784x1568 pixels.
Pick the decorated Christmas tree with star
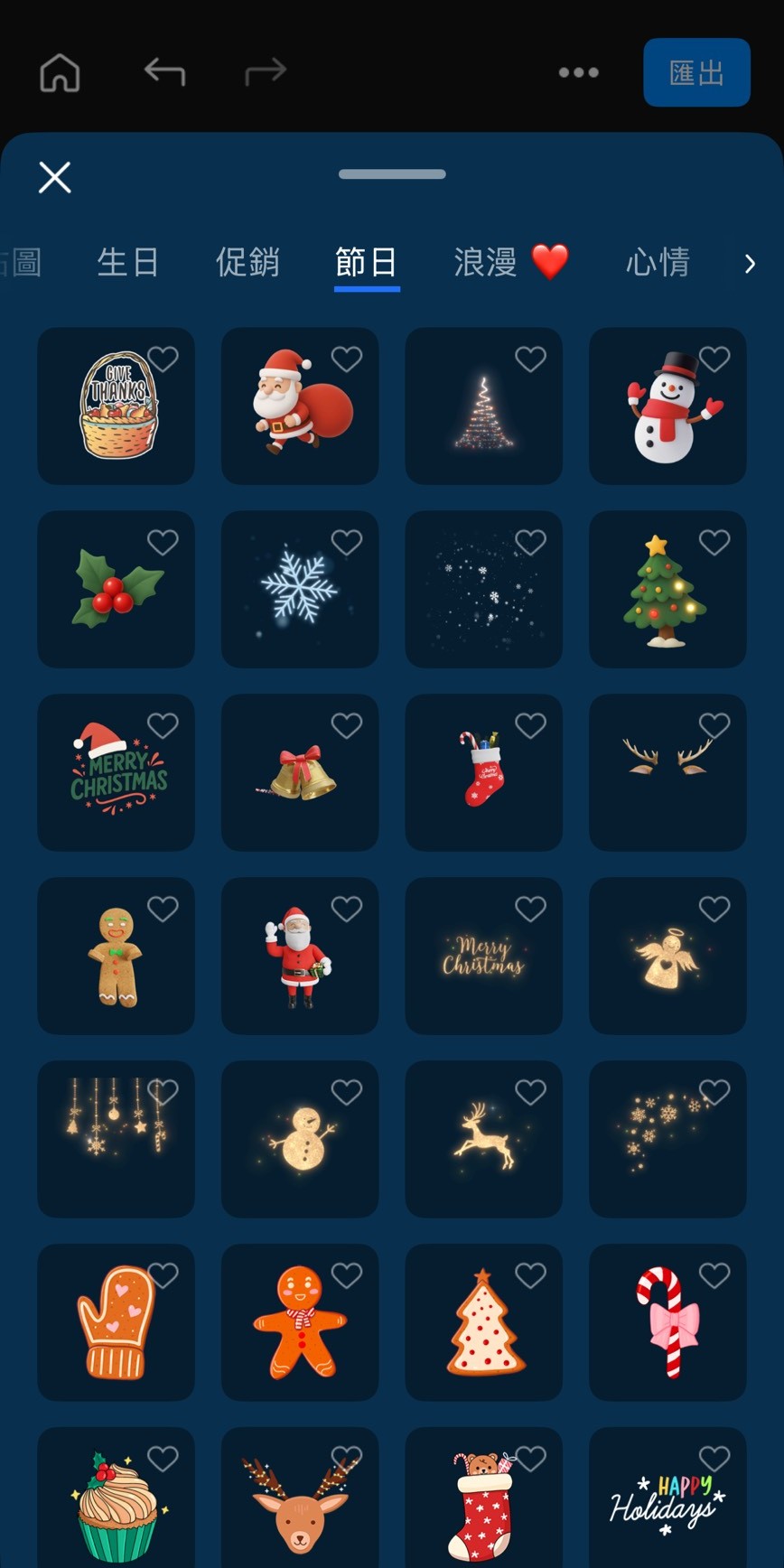667,591
